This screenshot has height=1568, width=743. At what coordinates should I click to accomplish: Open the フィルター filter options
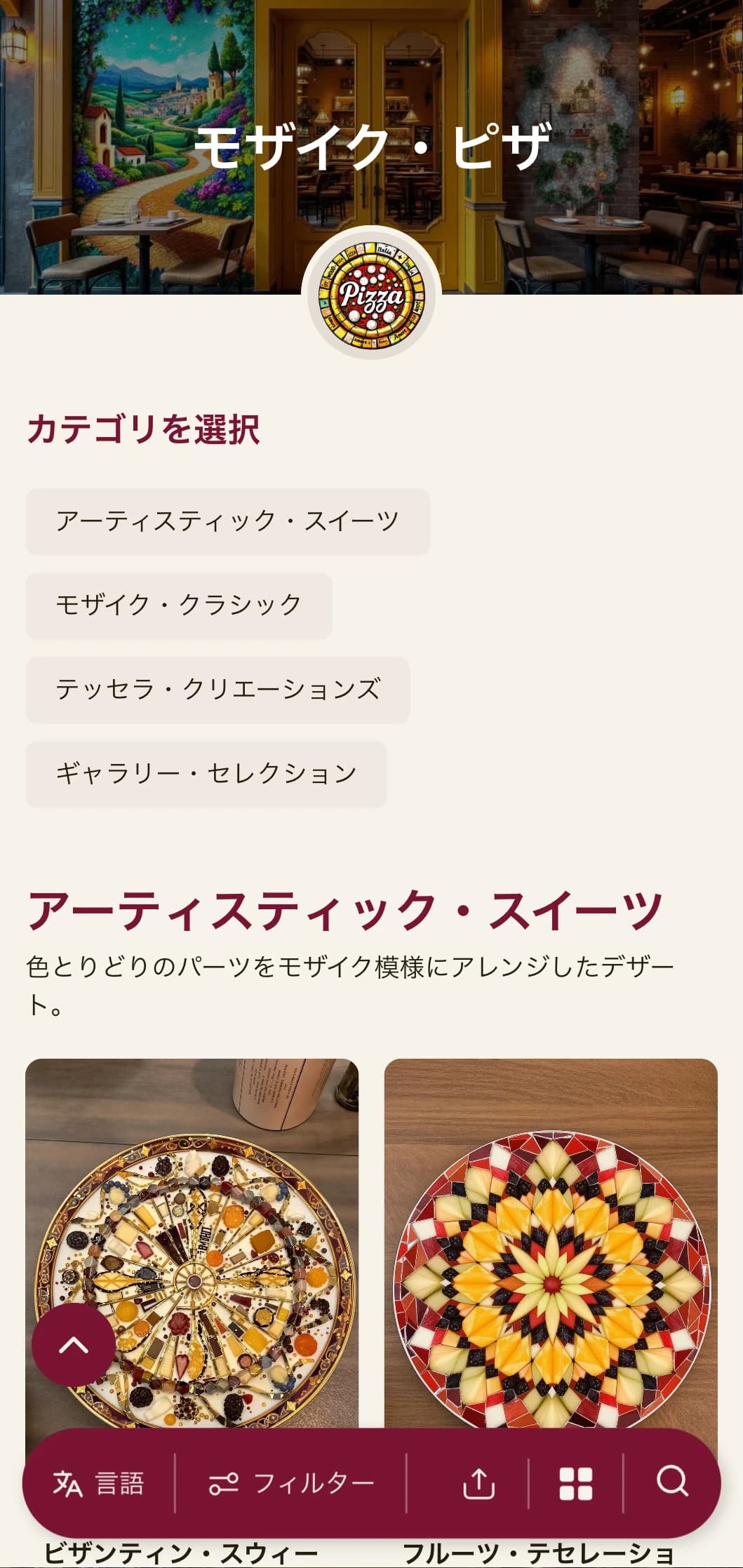(x=291, y=1483)
